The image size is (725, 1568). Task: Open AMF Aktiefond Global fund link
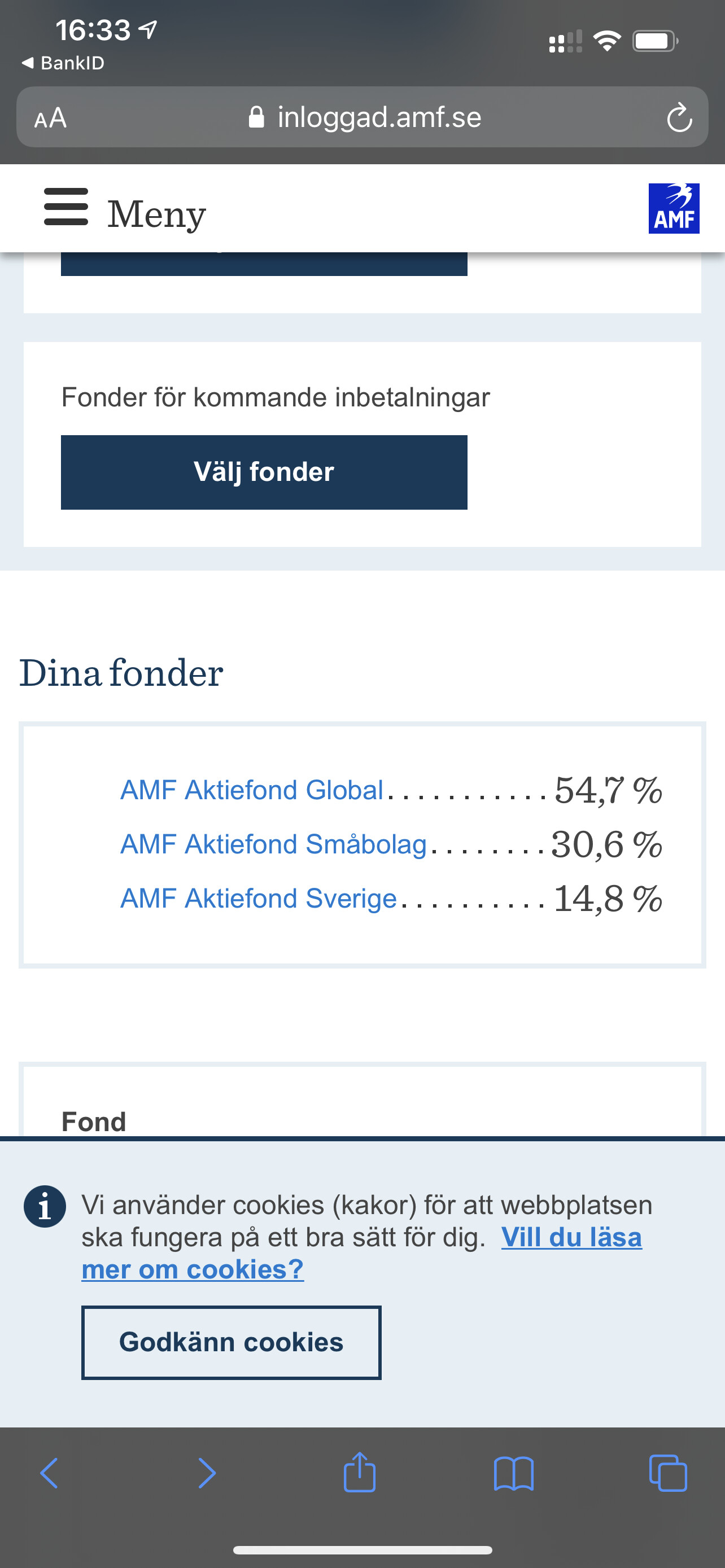coord(251,790)
